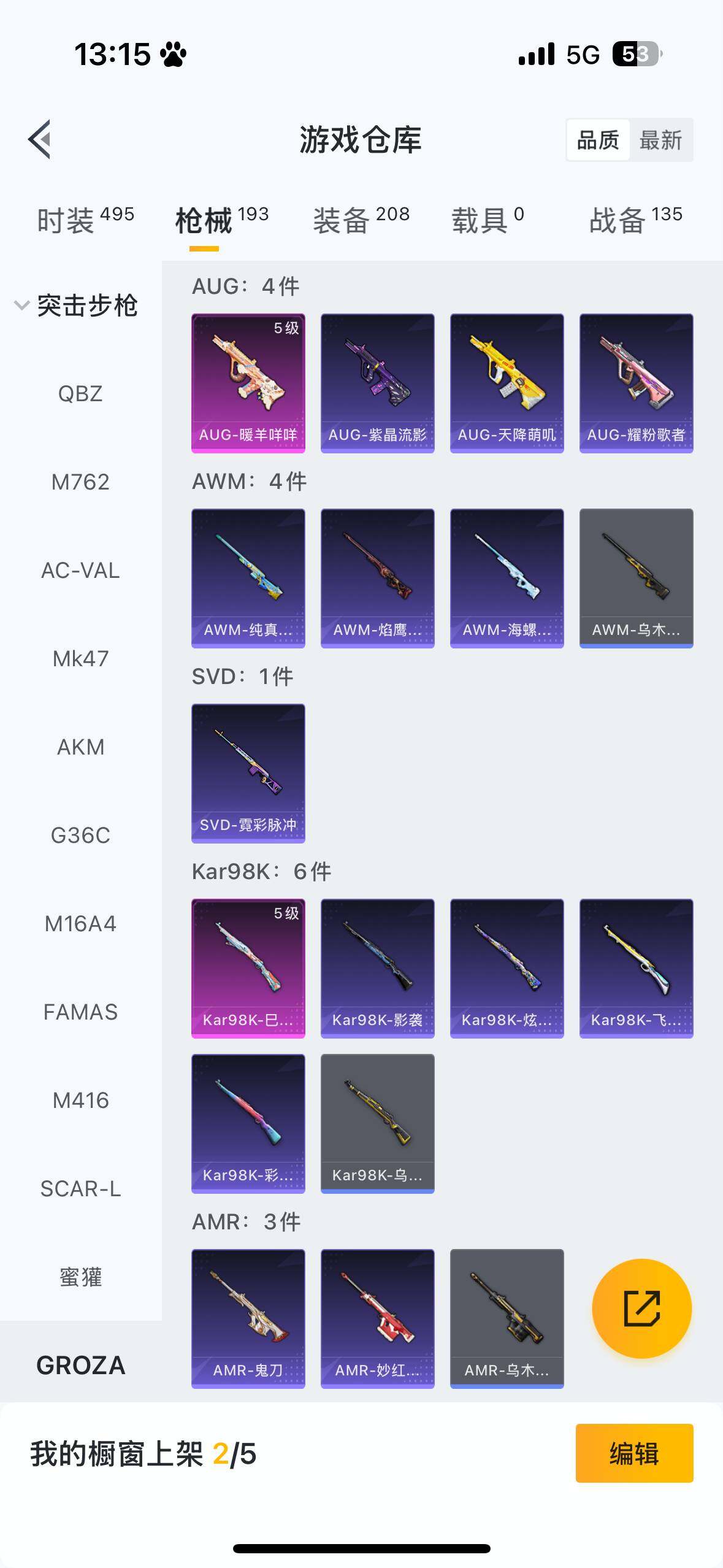Select SCAR-L in the sidebar

80,1189
